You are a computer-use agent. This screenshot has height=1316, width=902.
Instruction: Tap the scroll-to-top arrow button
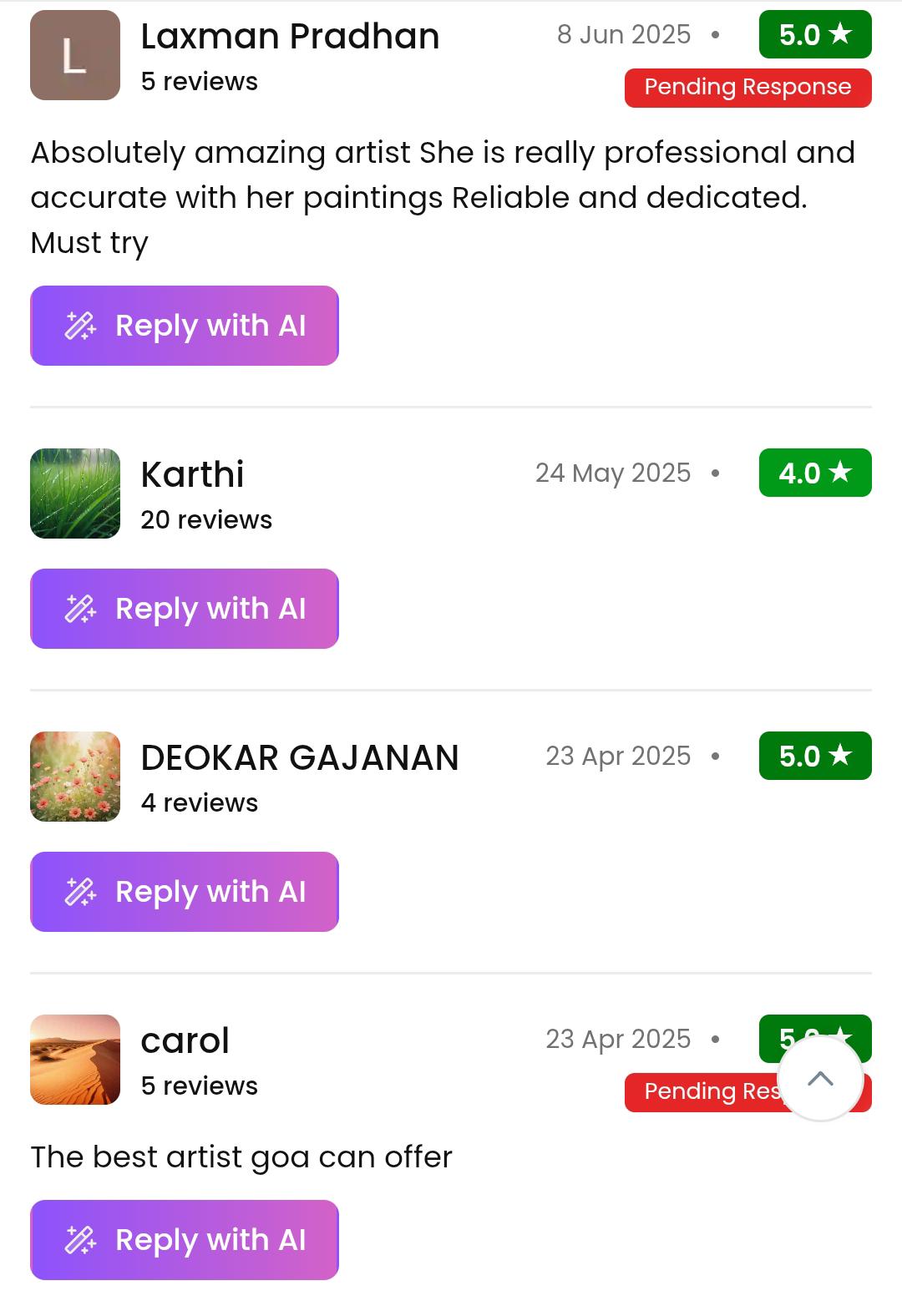click(x=820, y=1079)
